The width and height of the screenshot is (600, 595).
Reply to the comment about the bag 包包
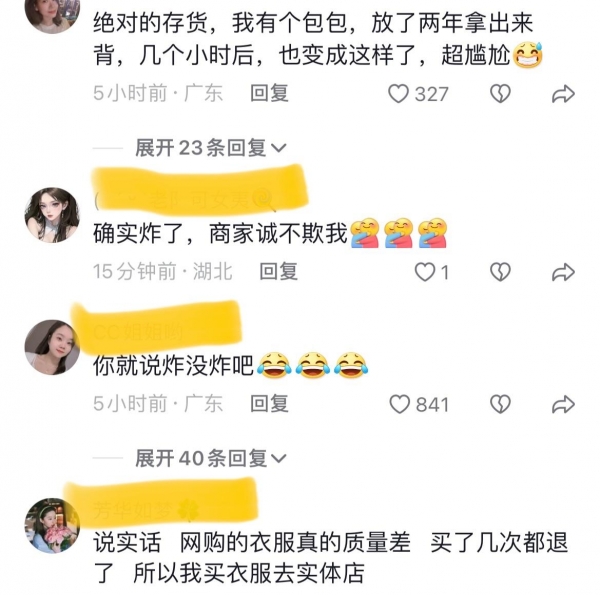point(269,94)
